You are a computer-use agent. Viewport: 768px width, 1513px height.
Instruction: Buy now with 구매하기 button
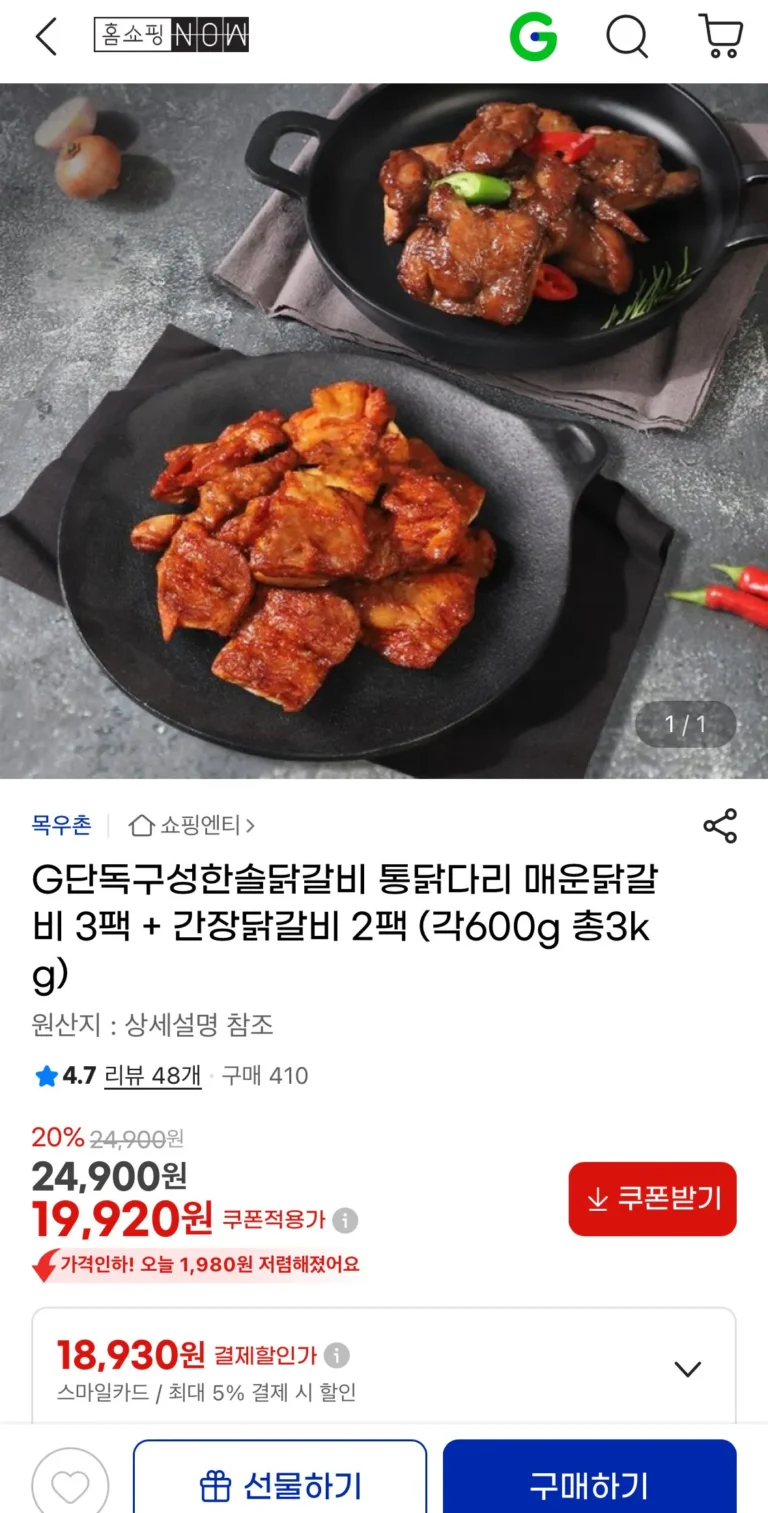tap(589, 1485)
